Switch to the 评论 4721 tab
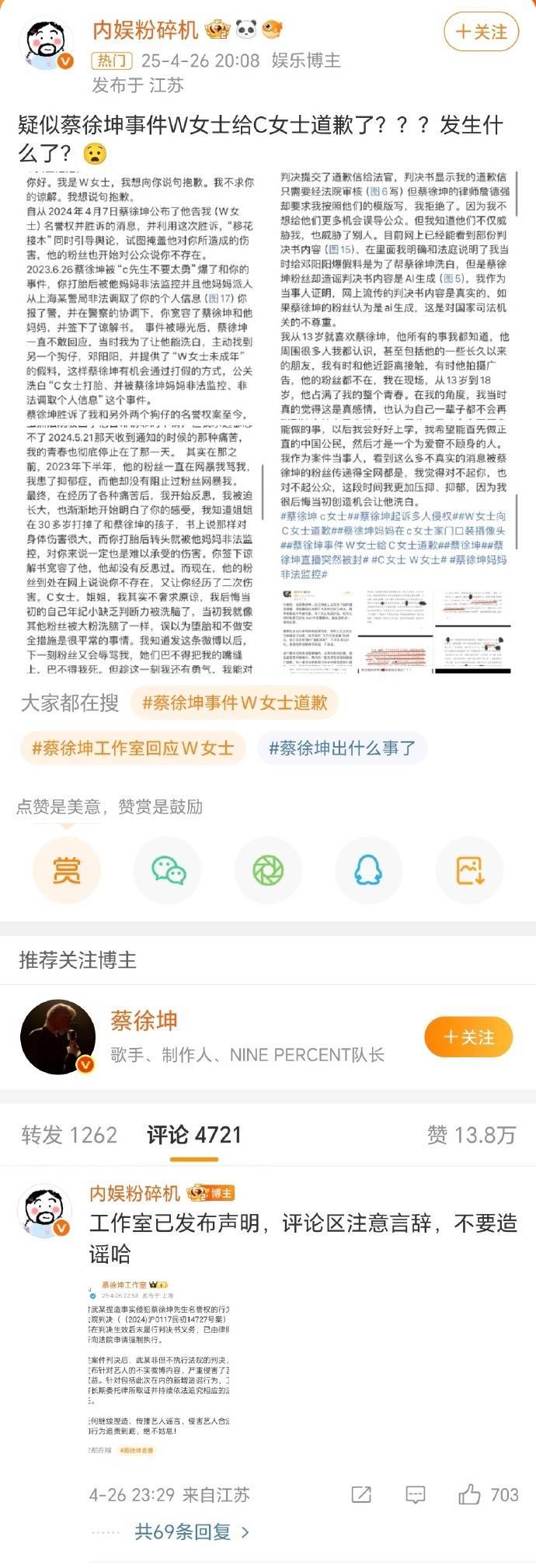536x1568 pixels. (x=194, y=1135)
